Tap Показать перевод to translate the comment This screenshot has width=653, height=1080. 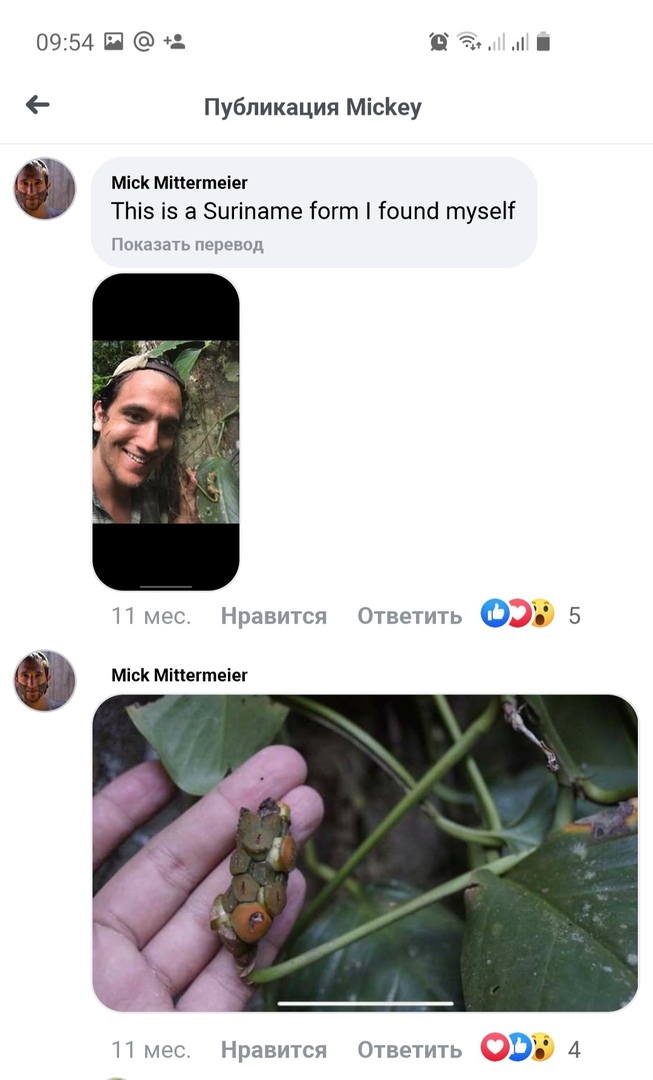187,244
